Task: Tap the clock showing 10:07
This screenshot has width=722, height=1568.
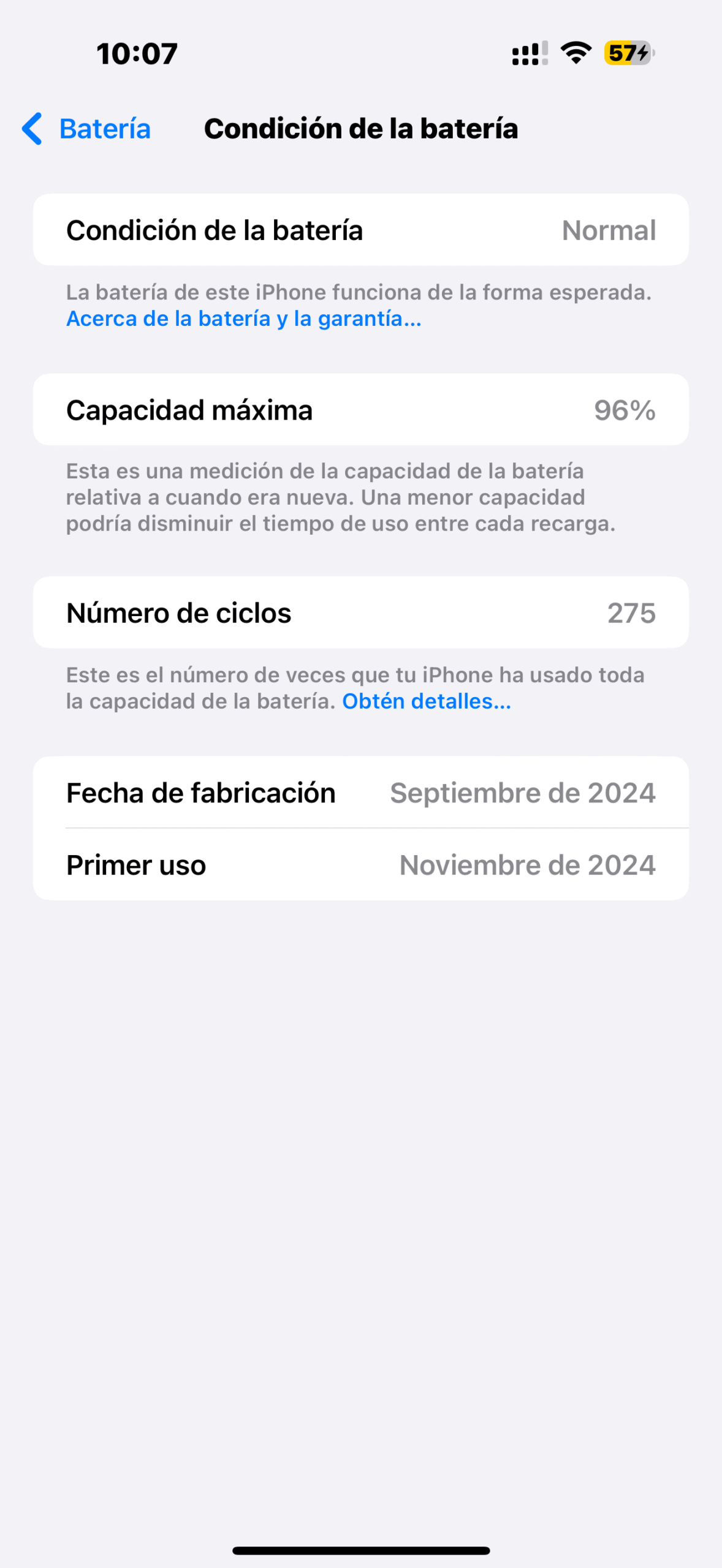Action: pos(136,54)
